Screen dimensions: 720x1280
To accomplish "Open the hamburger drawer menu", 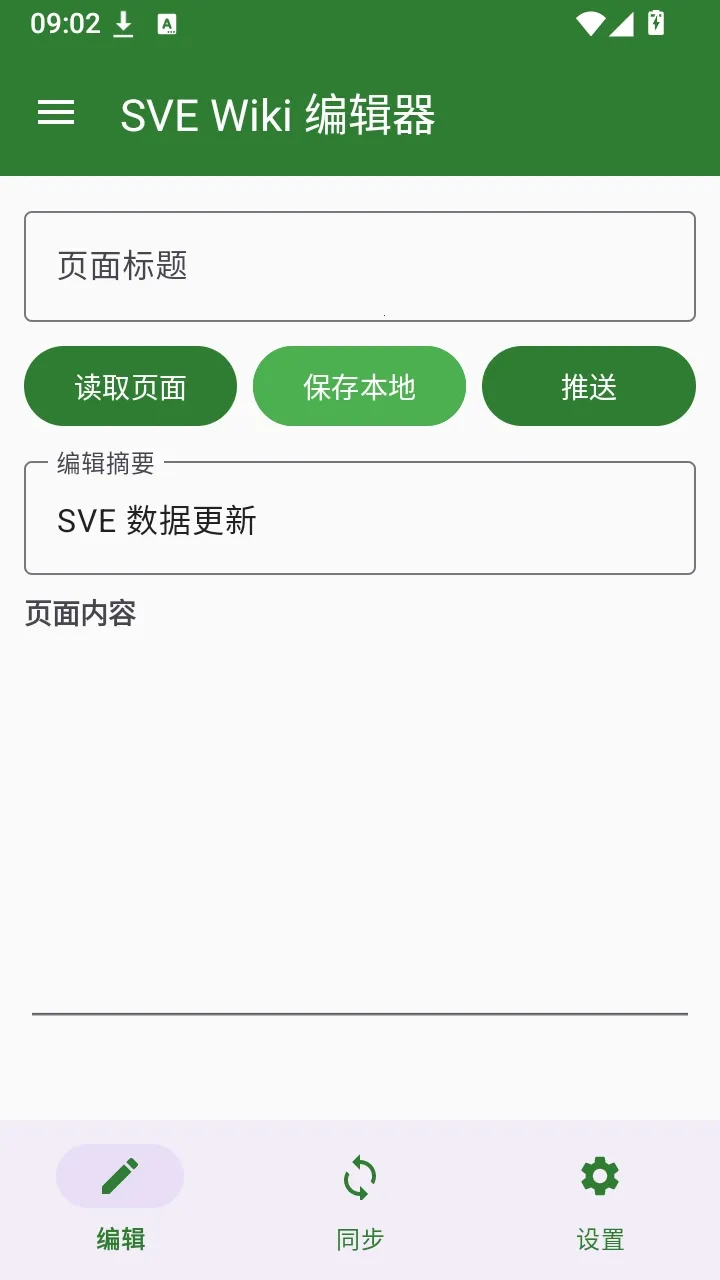I will coord(56,113).
